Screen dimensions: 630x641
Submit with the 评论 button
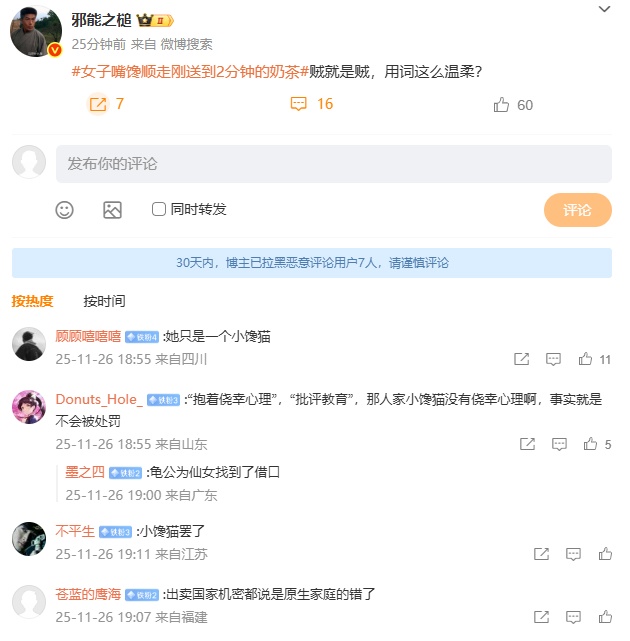coord(577,210)
